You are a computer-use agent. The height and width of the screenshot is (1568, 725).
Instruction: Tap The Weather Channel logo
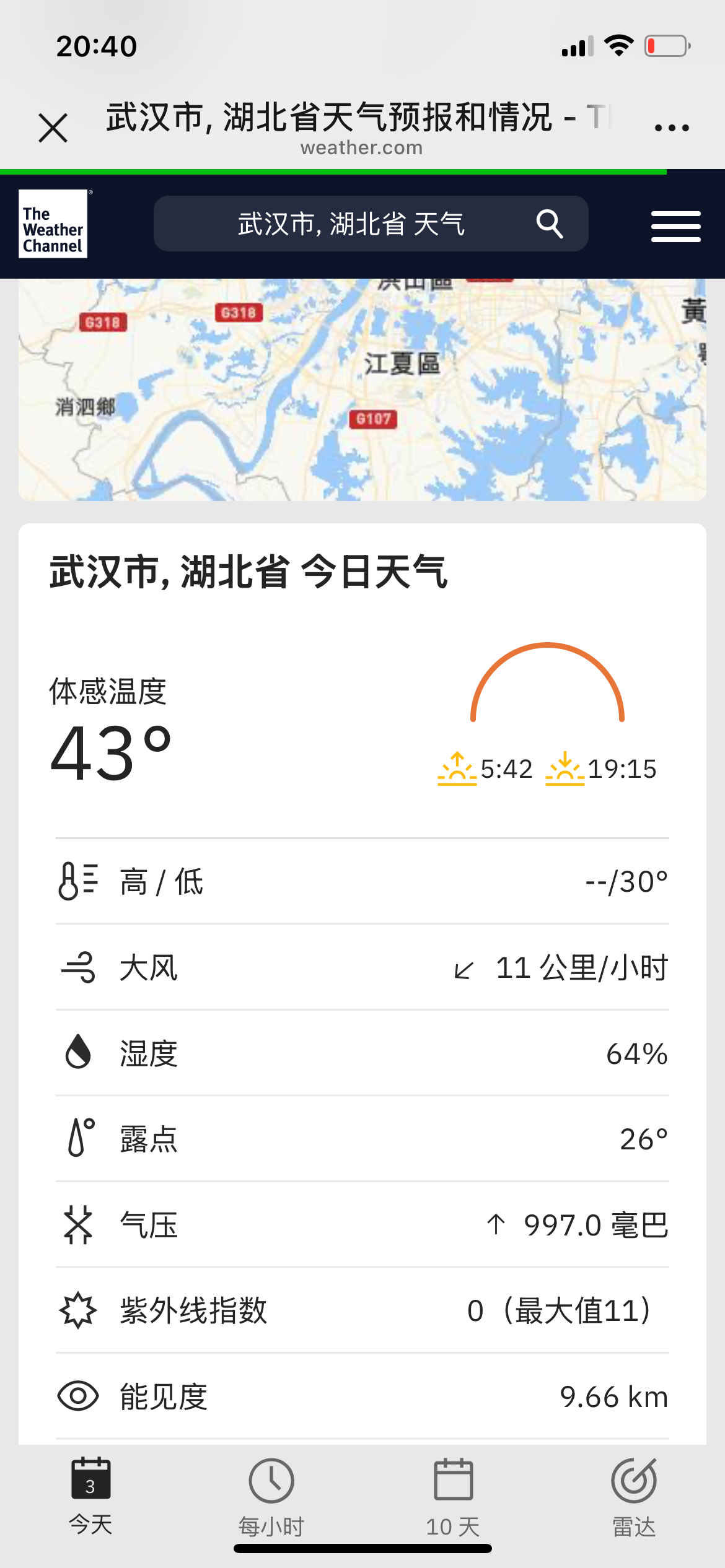click(x=53, y=224)
